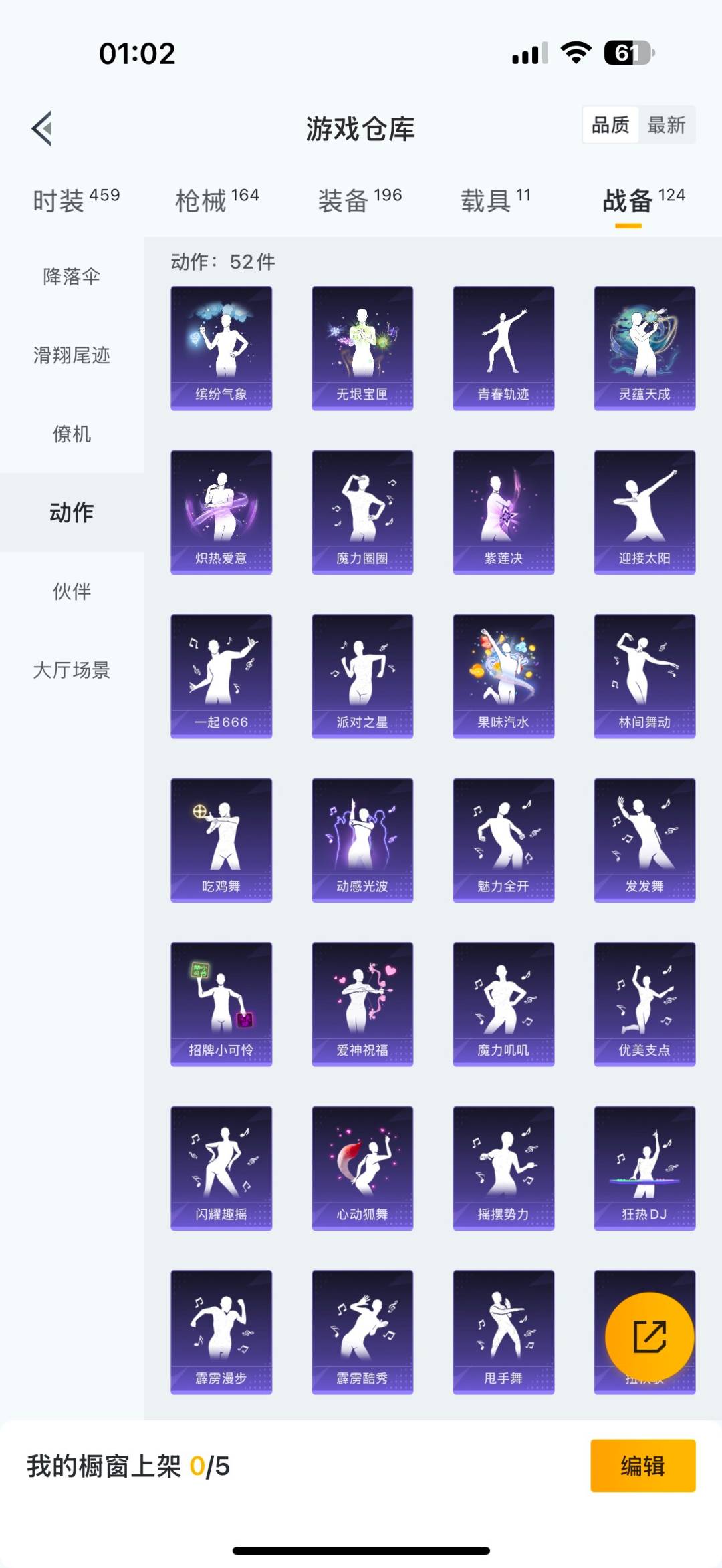Go back with the arrow icon
The image size is (722, 1568).
pyautogui.click(x=41, y=128)
